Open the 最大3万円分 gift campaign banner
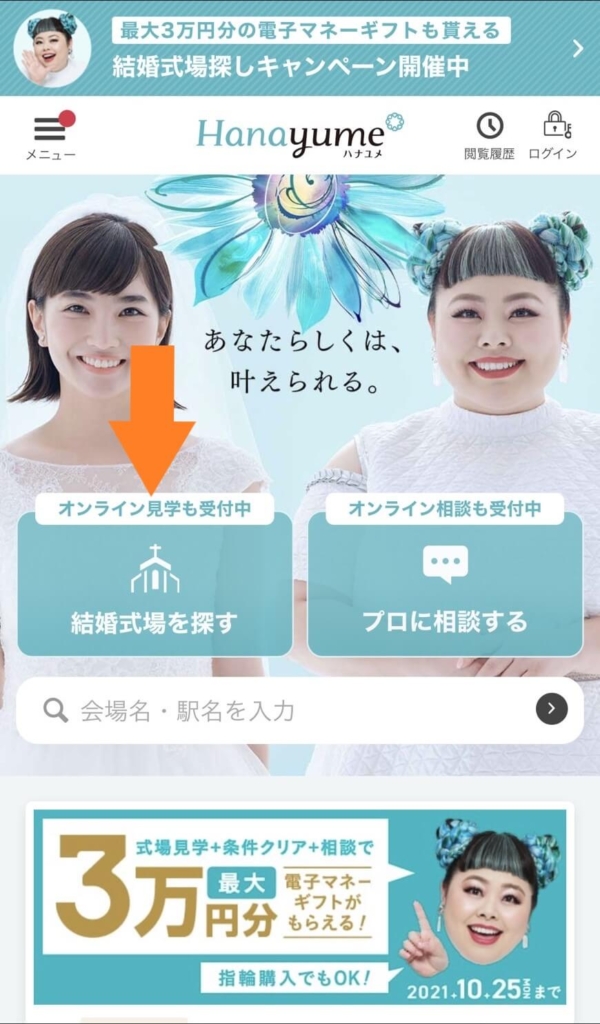The height and width of the screenshot is (1024, 600). pos(300,906)
